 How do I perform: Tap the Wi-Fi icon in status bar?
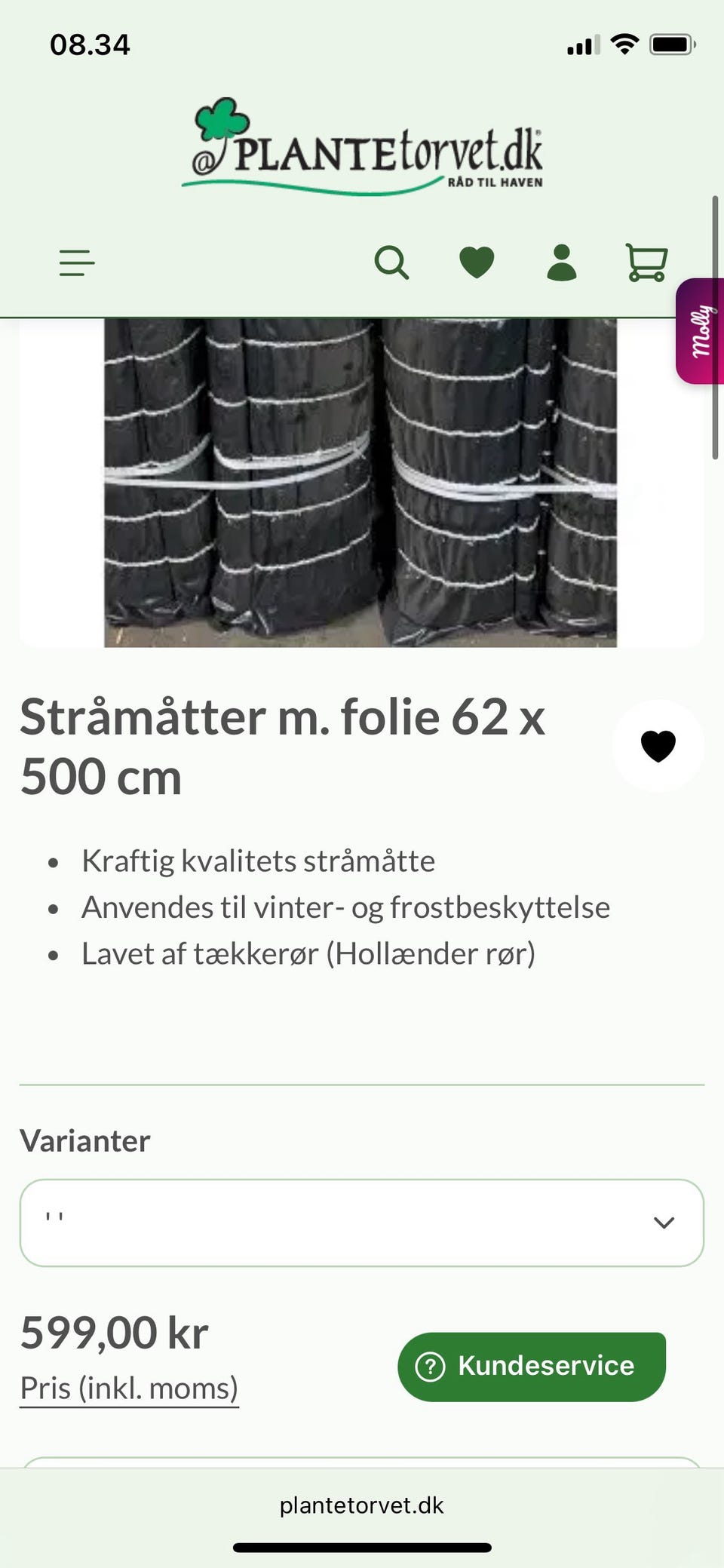pos(625,44)
